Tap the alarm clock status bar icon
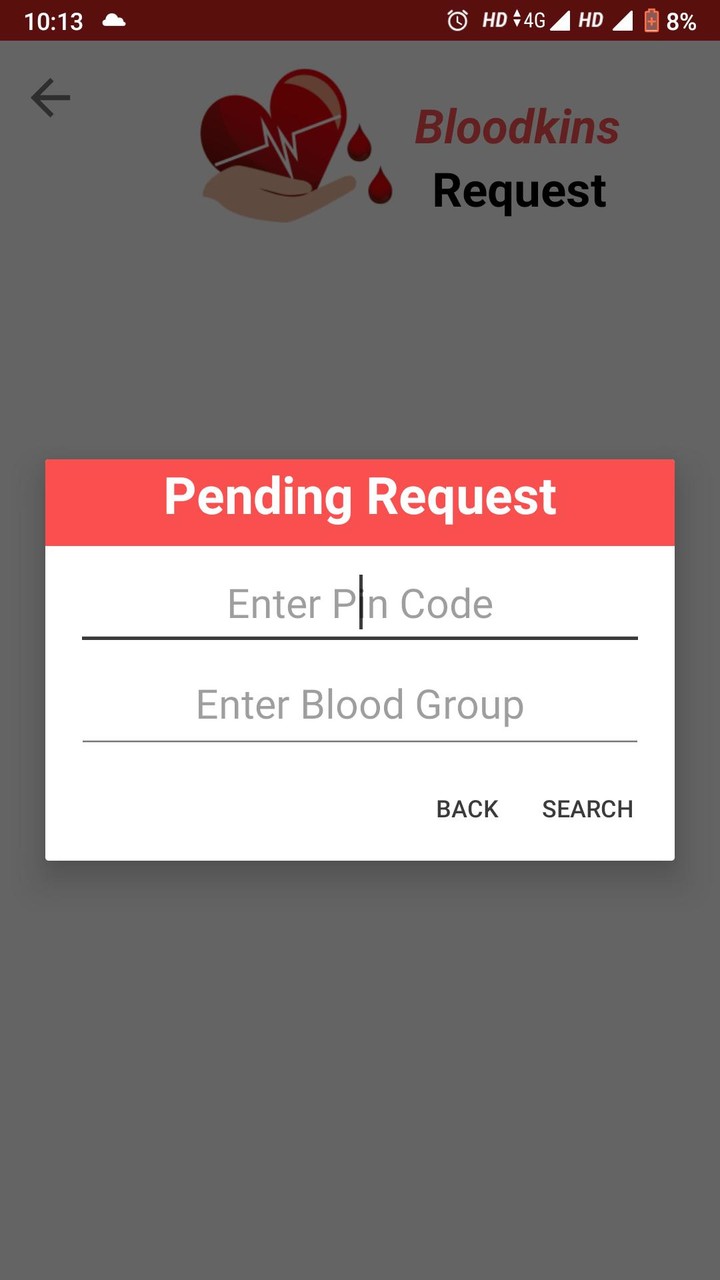Image resolution: width=720 pixels, height=1280 pixels. [x=456, y=19]
